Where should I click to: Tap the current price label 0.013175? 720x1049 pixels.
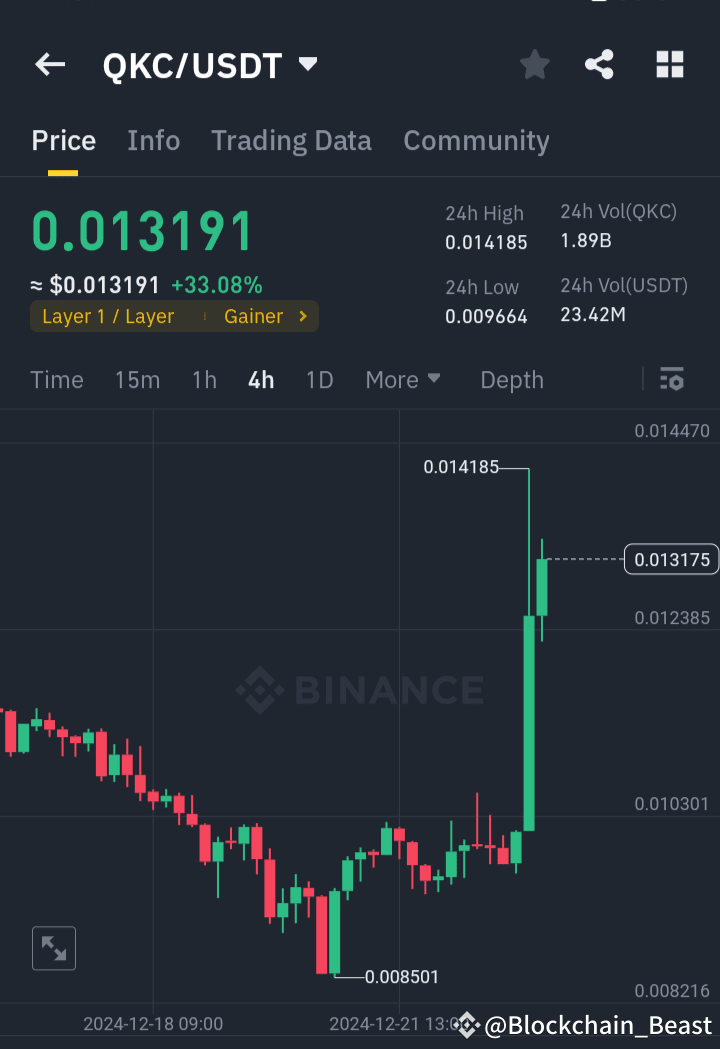pos(671,559)
